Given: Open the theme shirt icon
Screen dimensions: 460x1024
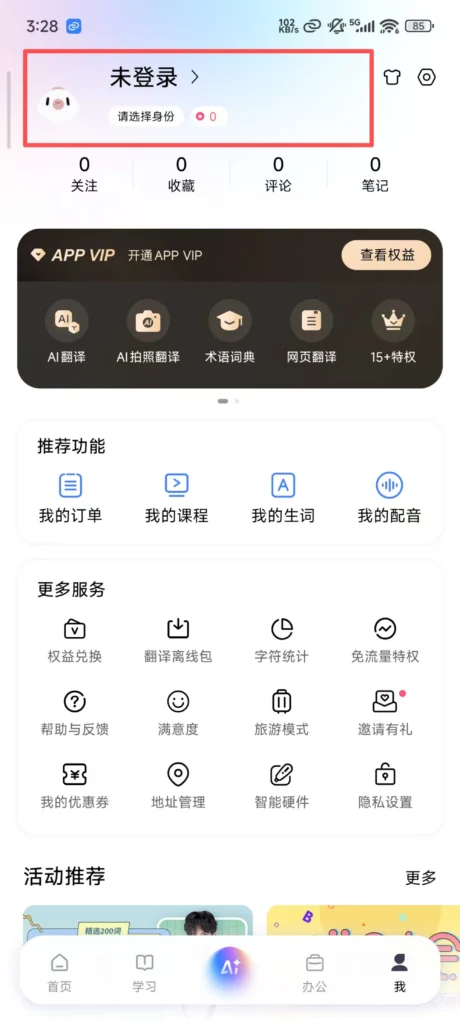Looking at the screenshot, I should click(x=391, y=78).
